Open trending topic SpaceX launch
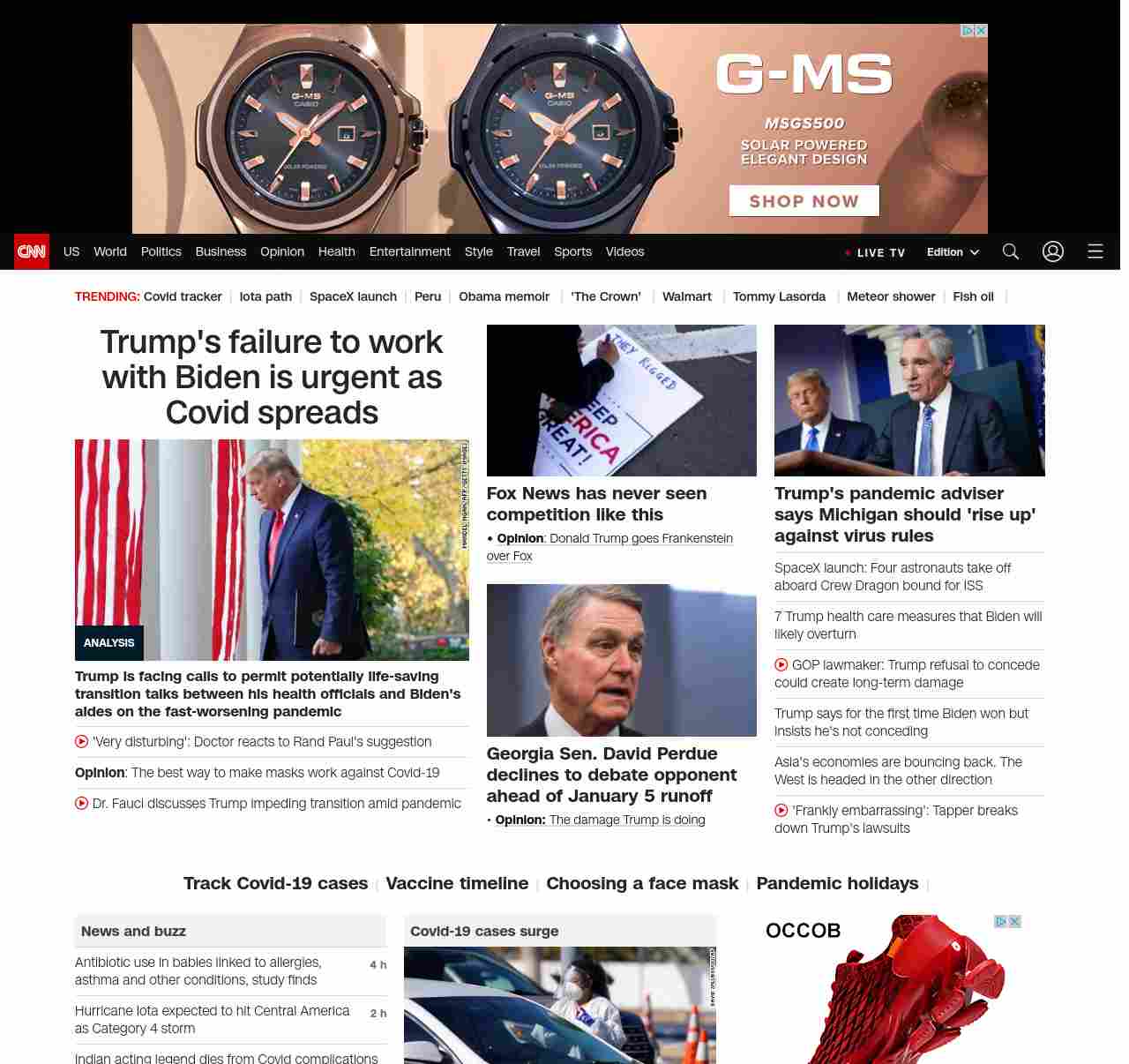 pos(353,297)
